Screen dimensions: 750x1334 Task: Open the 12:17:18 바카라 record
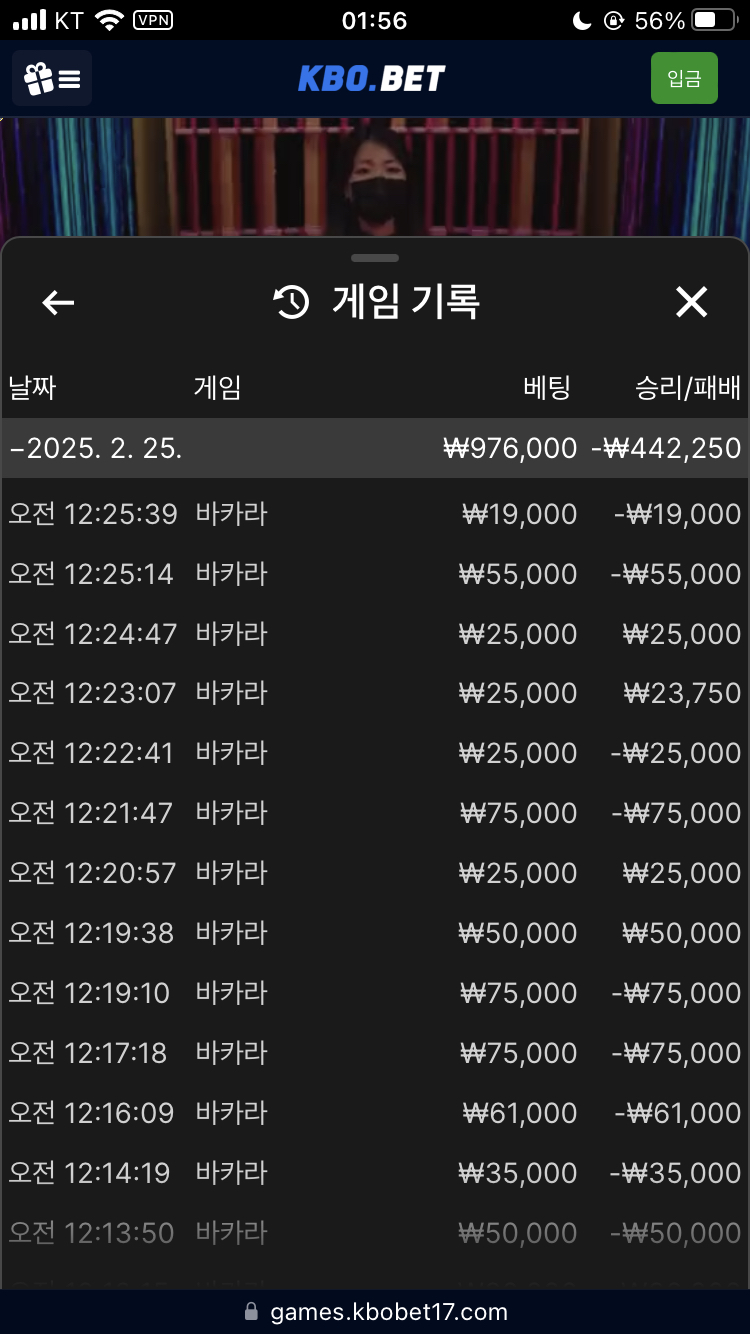pyautogui.click(x=375, y=1053)
